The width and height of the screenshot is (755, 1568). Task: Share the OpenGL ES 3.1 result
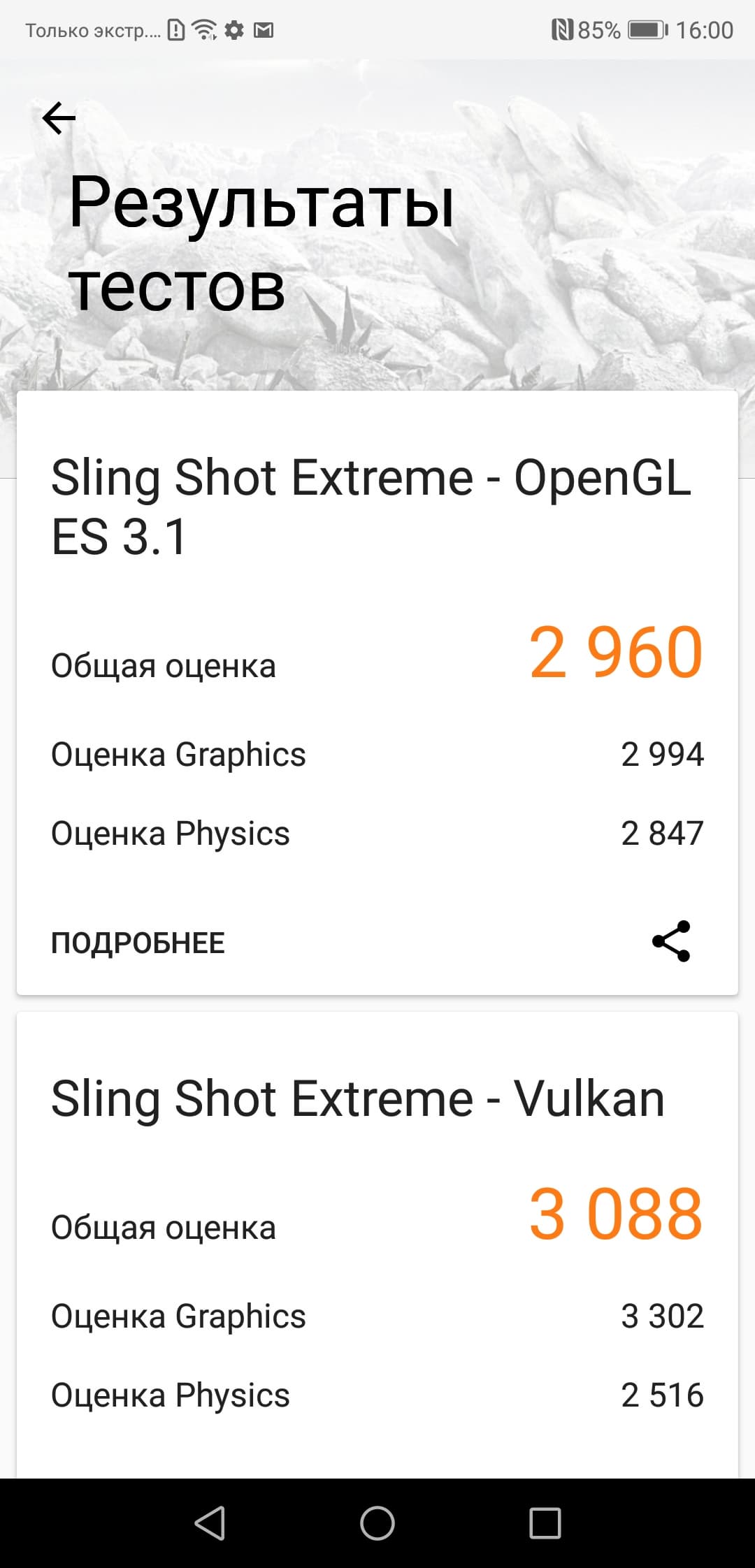(x=671, y=941)
